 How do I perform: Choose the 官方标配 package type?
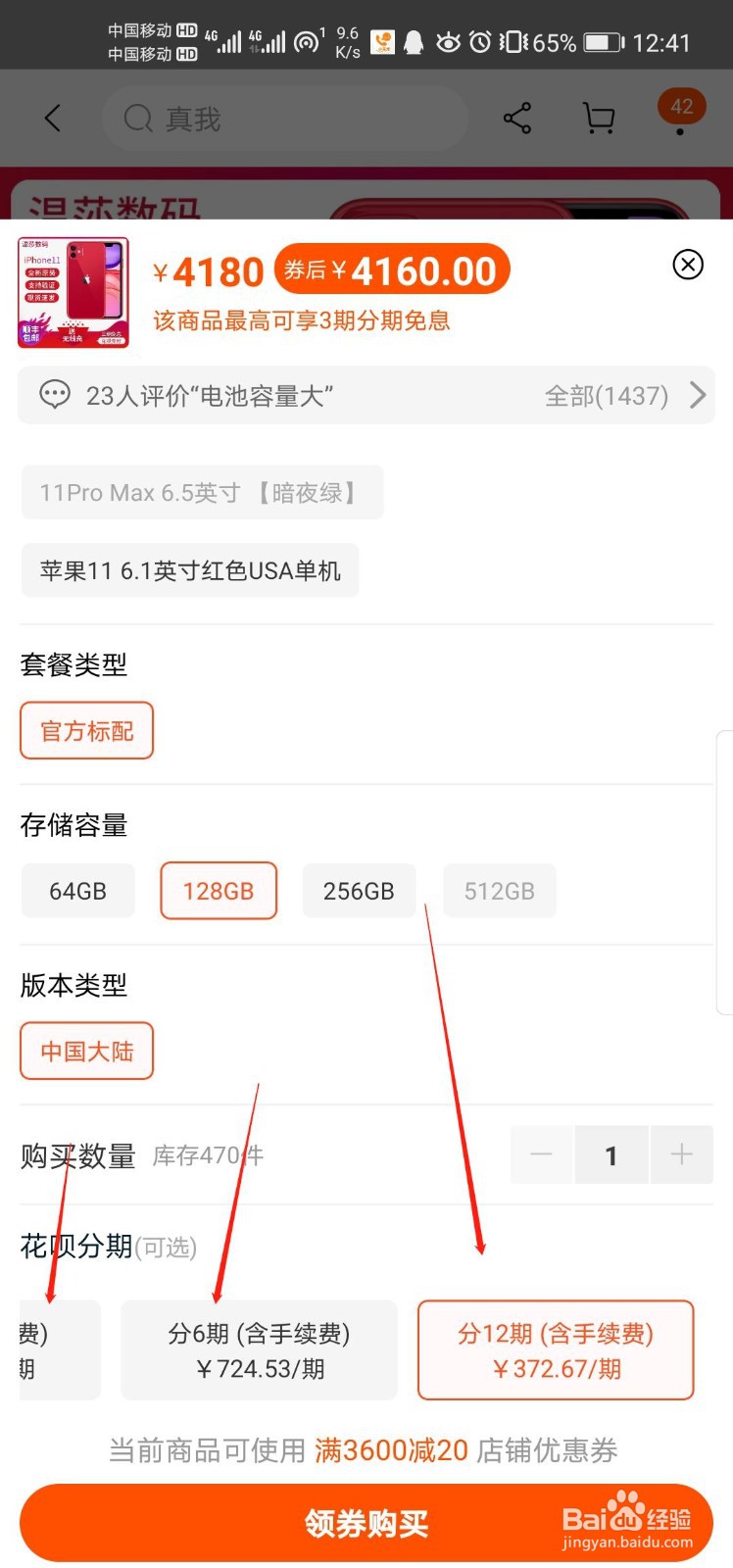pyautogui.click(x=86, y=730)
